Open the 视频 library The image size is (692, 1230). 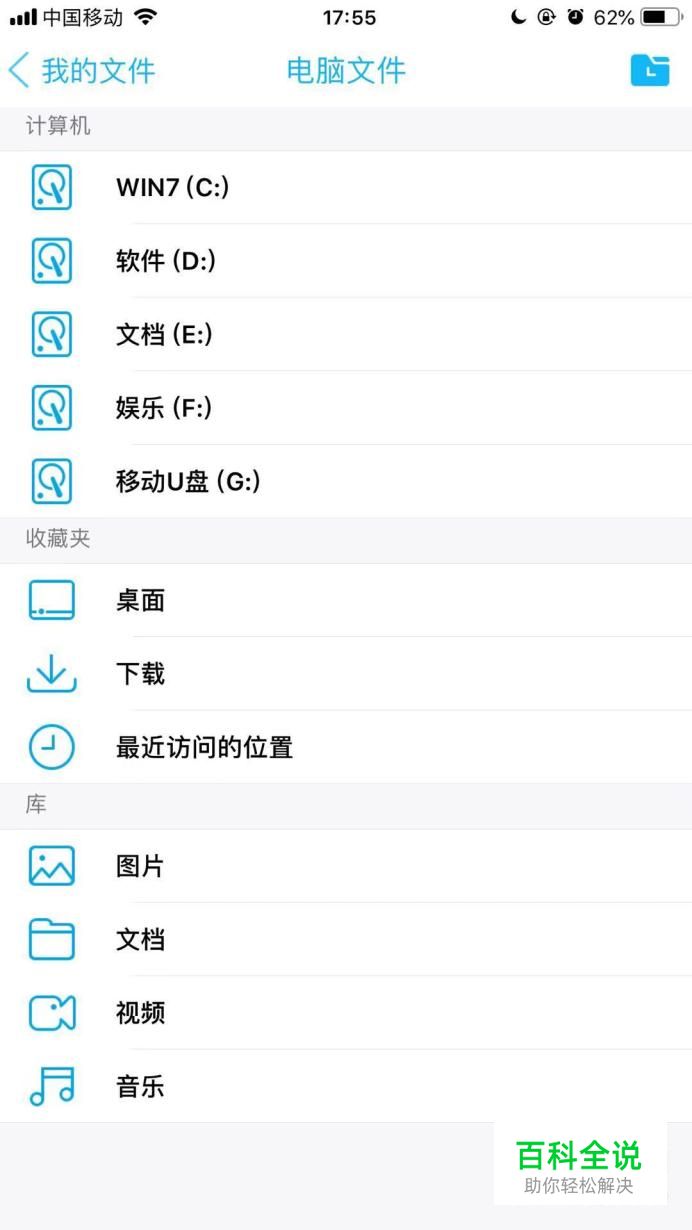346,1013
